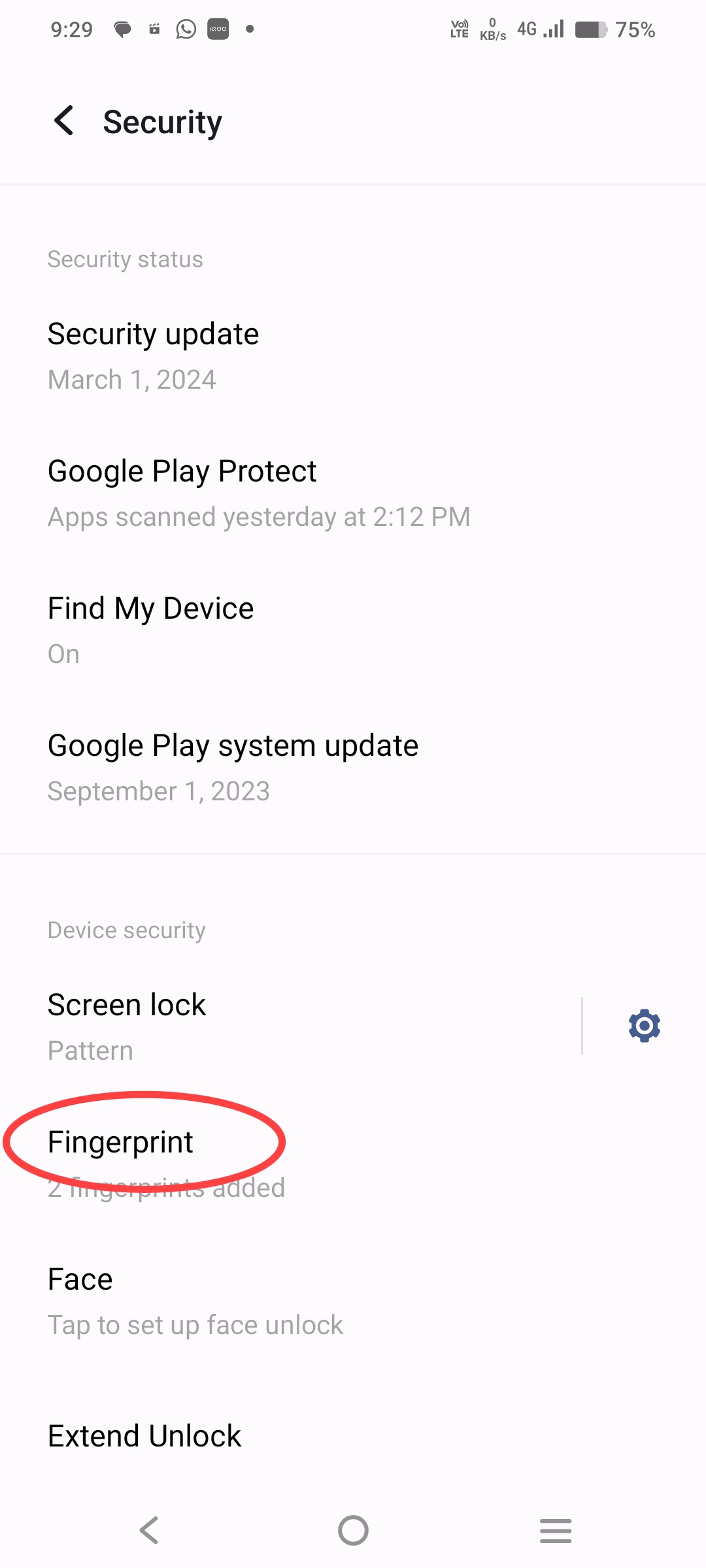Open Security update details

[x=154, y=356]
